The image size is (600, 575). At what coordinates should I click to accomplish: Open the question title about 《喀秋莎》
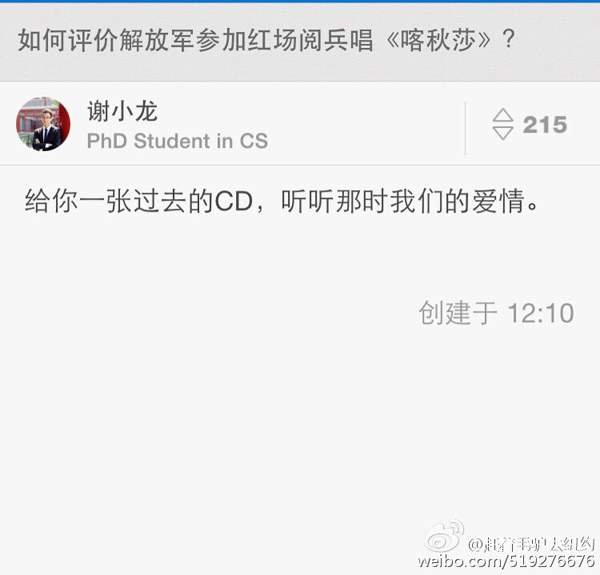[x=267, y=40]
